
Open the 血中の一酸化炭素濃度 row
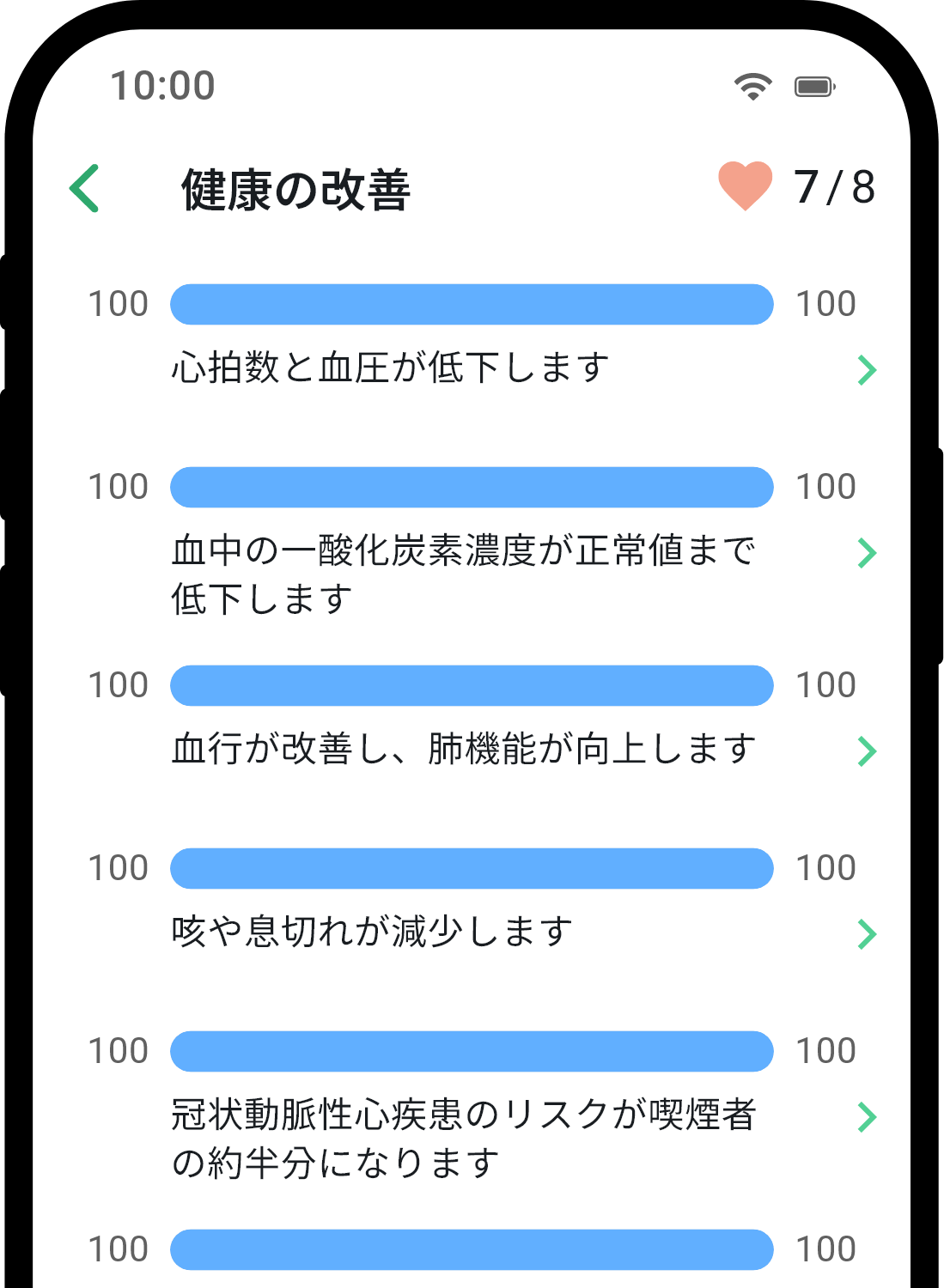click(866, 553)
